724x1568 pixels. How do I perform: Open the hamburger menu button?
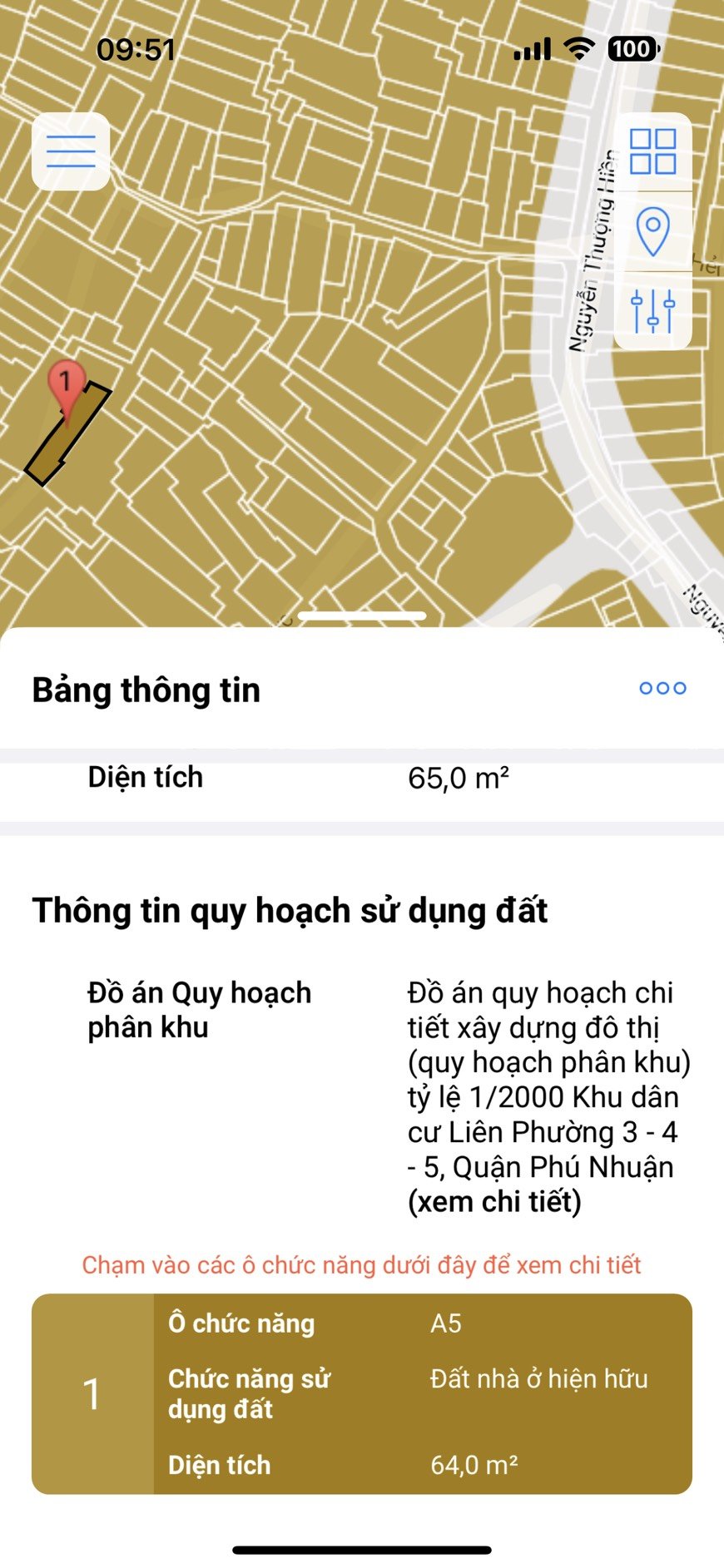click(71, 151)
